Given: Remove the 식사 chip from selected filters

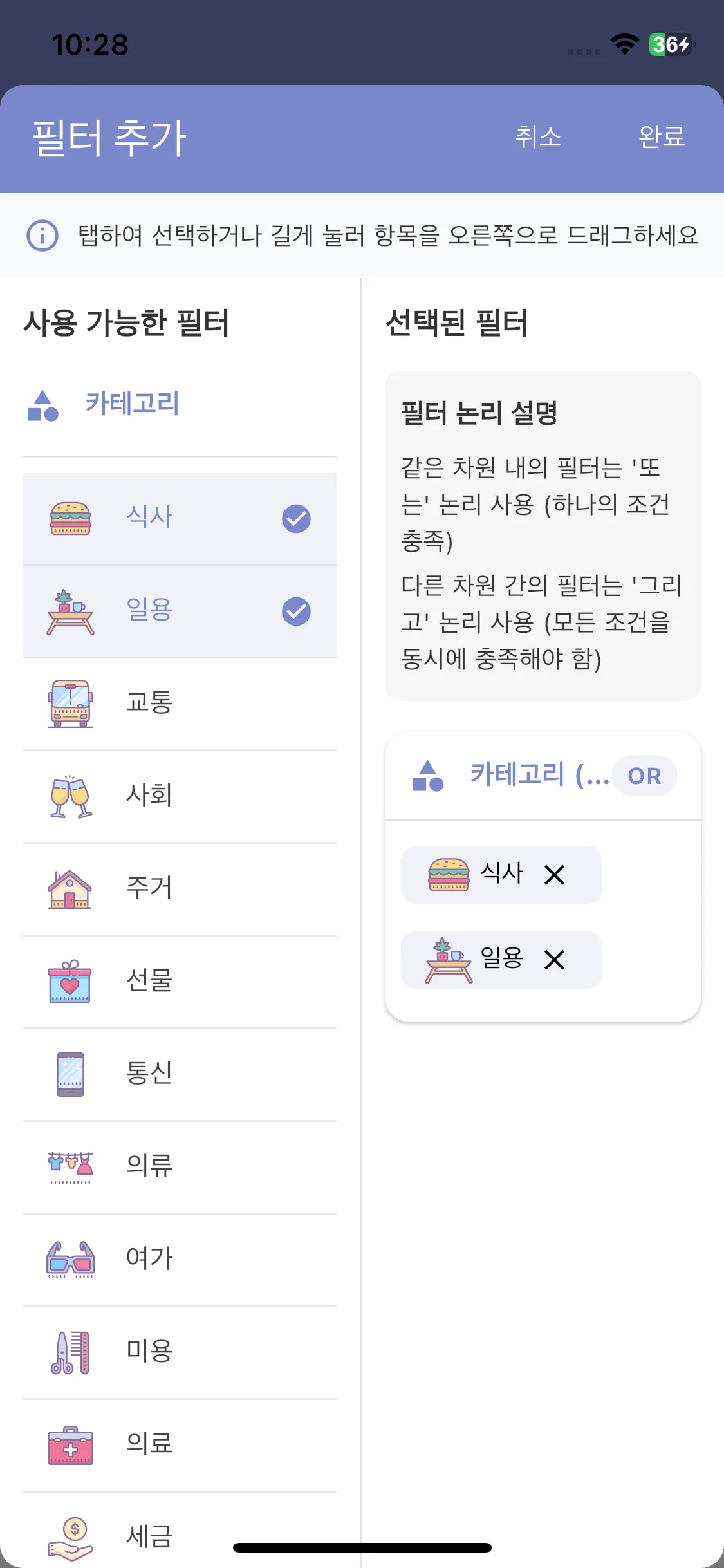Looking at the screenshot, I should coord(554,875).
